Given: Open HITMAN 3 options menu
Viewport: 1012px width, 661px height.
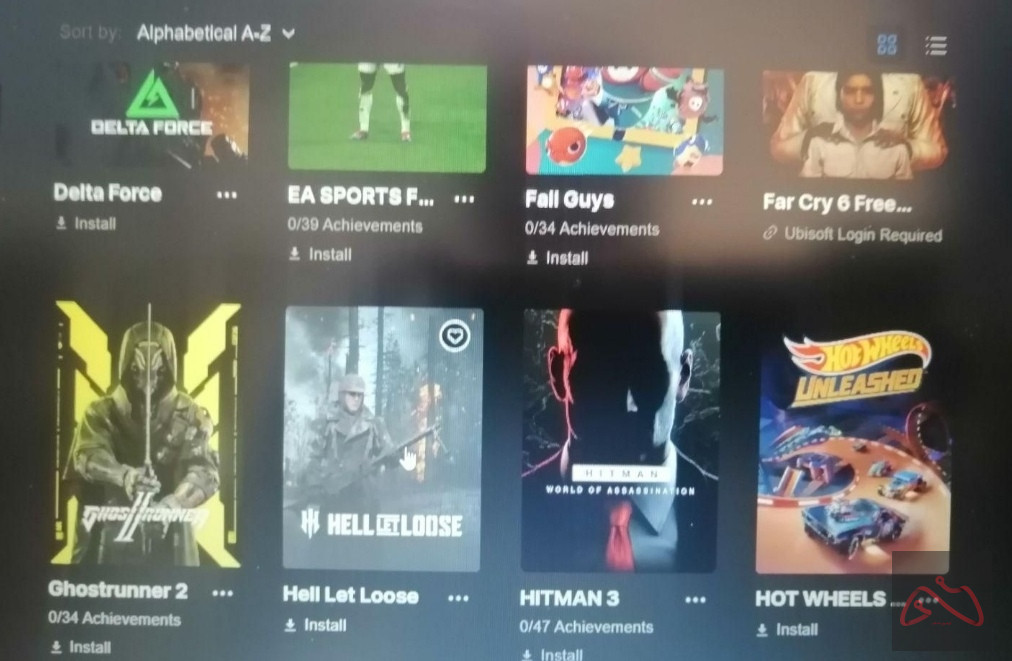Looking at the screenshot, I should tap(695, 600).
